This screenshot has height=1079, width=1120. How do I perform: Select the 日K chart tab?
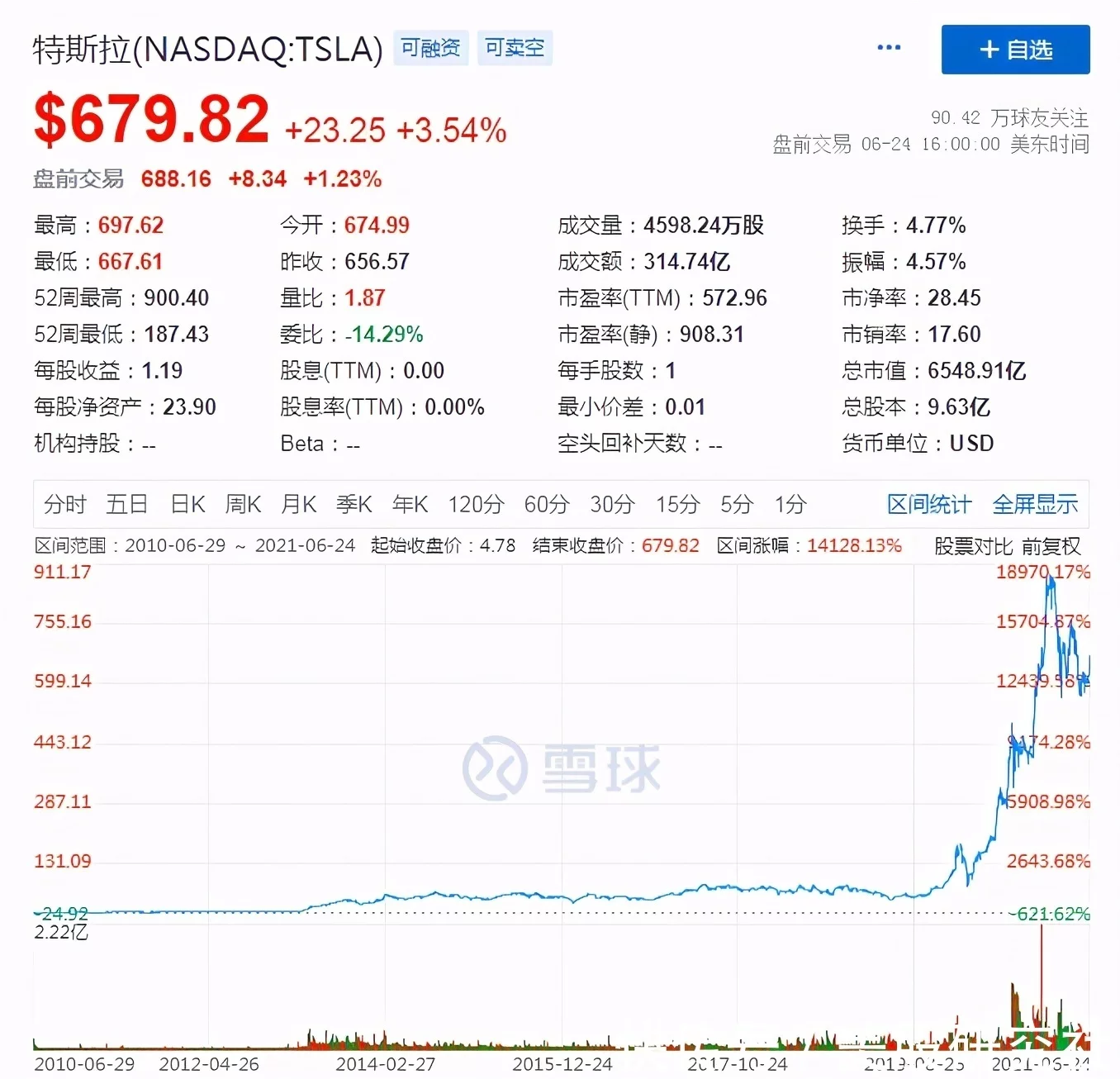(187, 504)
